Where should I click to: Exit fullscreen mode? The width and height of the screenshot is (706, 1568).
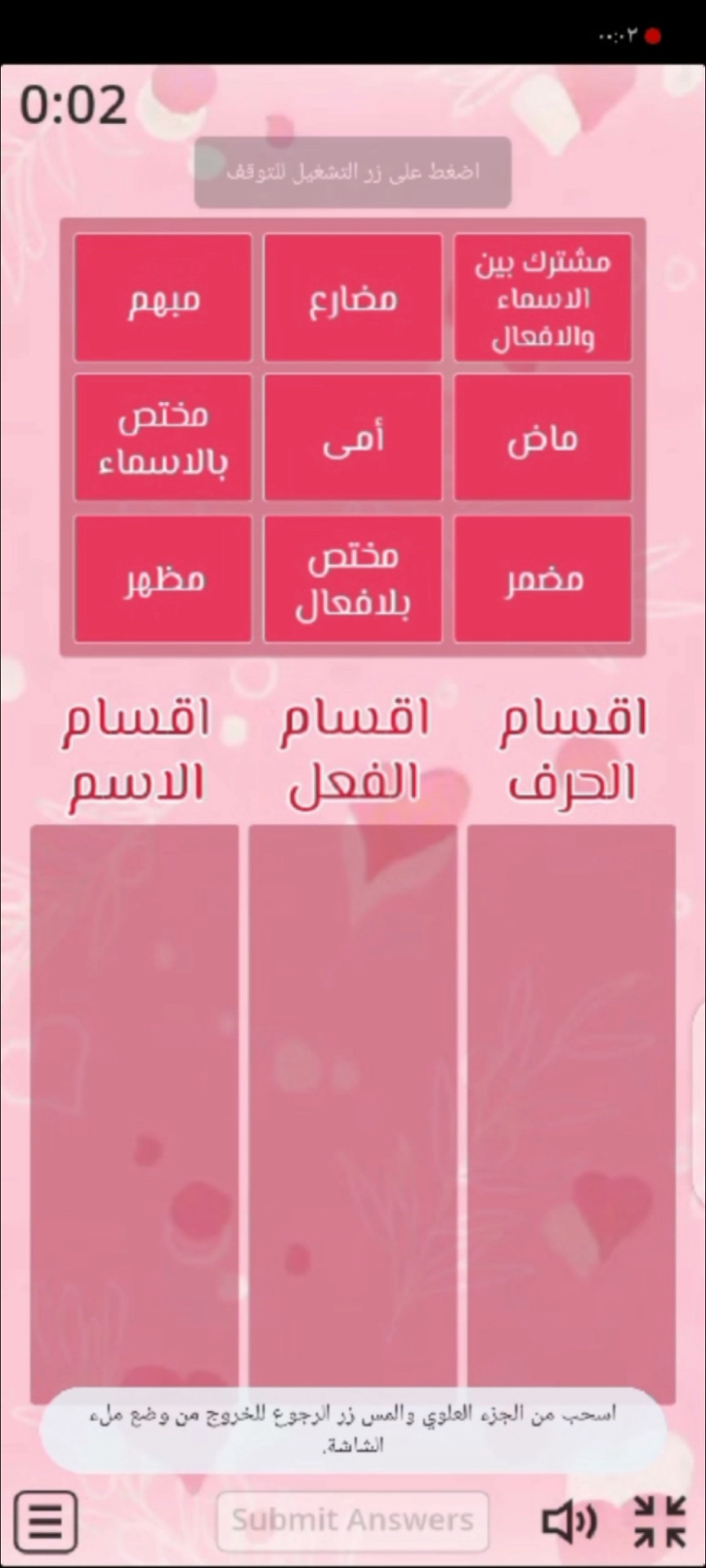659,1521
